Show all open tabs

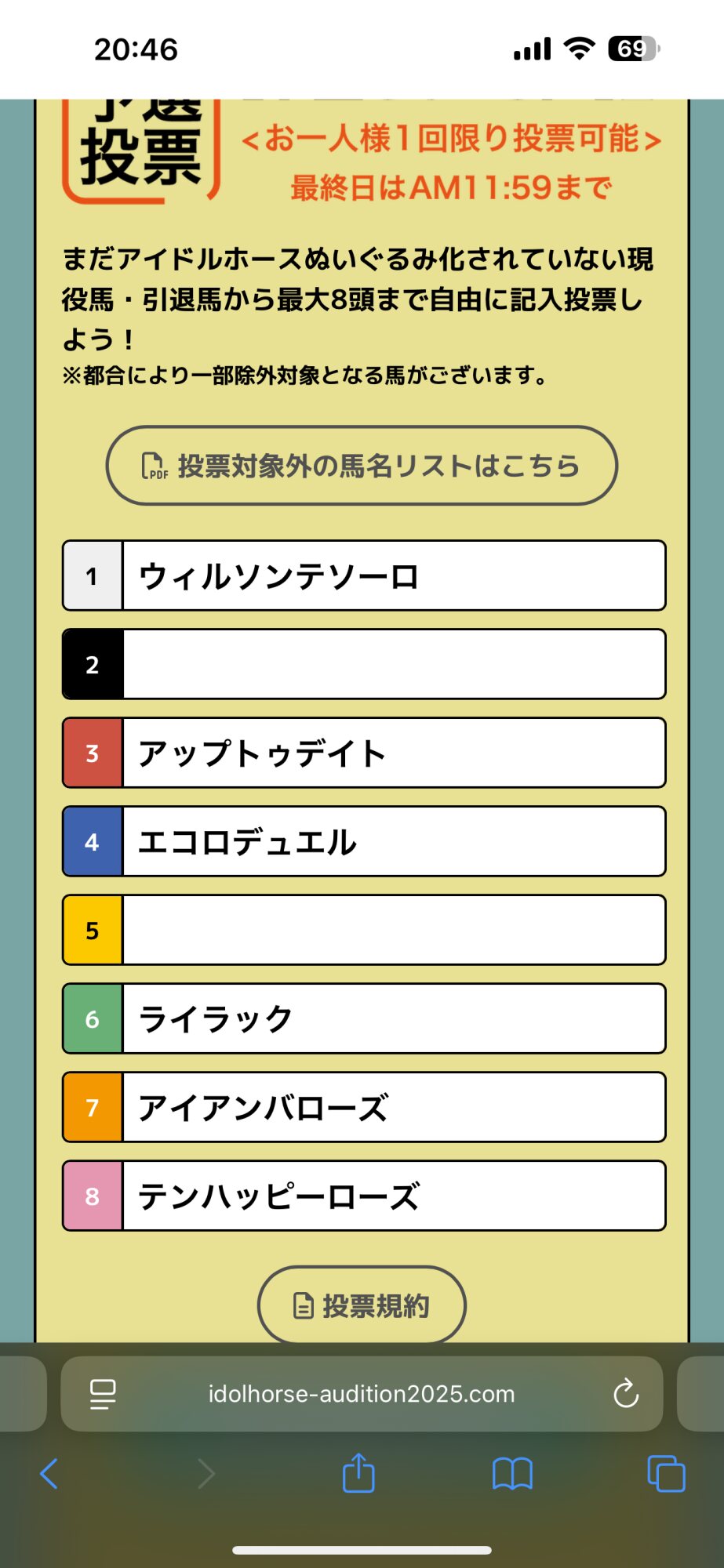point(666,1474)
